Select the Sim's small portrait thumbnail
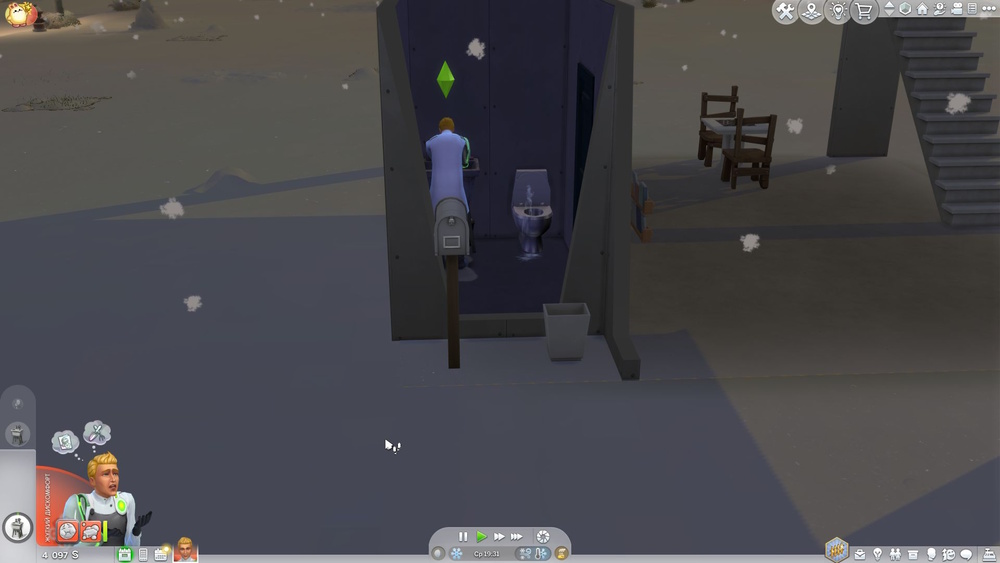The image size is (1000, 563). point(186,549)
